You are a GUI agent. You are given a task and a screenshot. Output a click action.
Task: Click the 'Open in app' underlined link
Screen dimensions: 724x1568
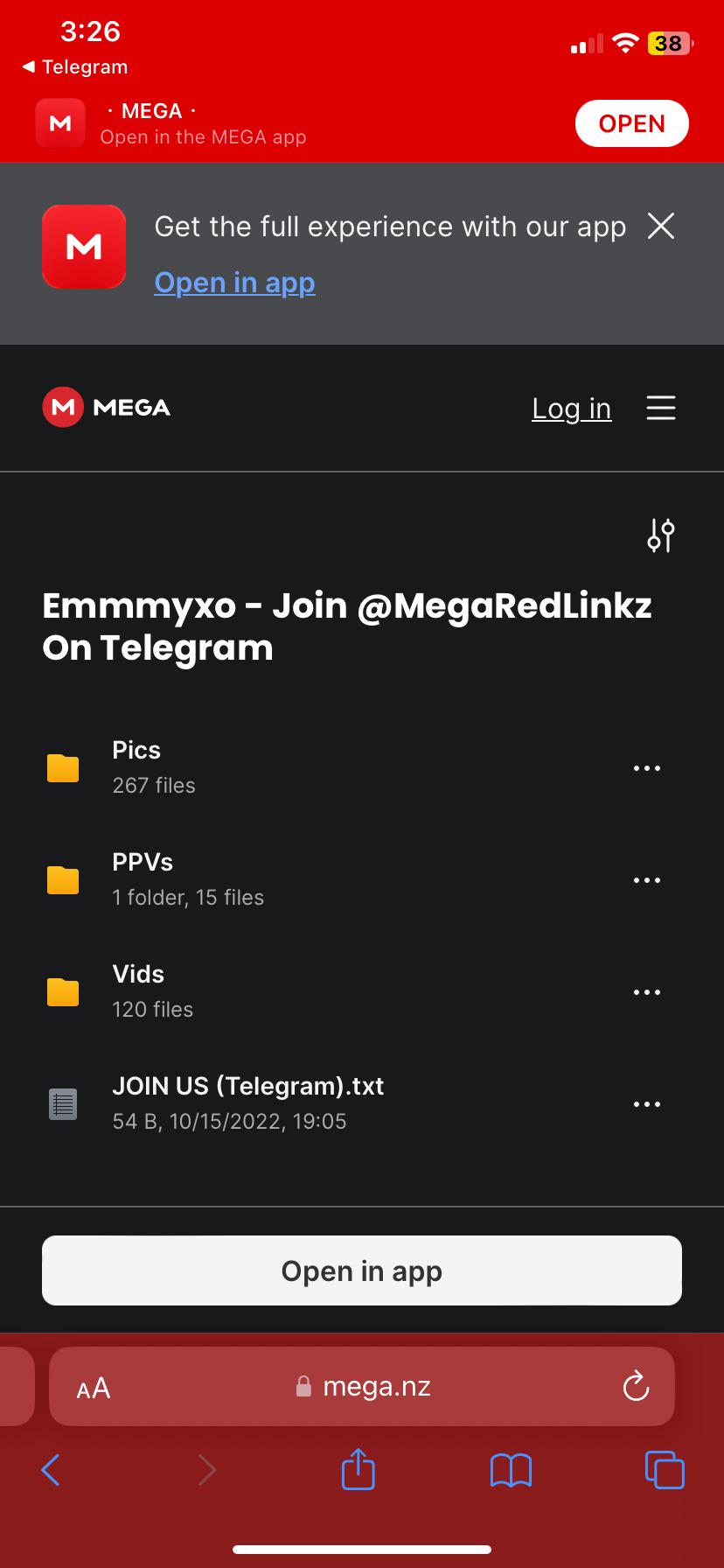coord(234,283)
